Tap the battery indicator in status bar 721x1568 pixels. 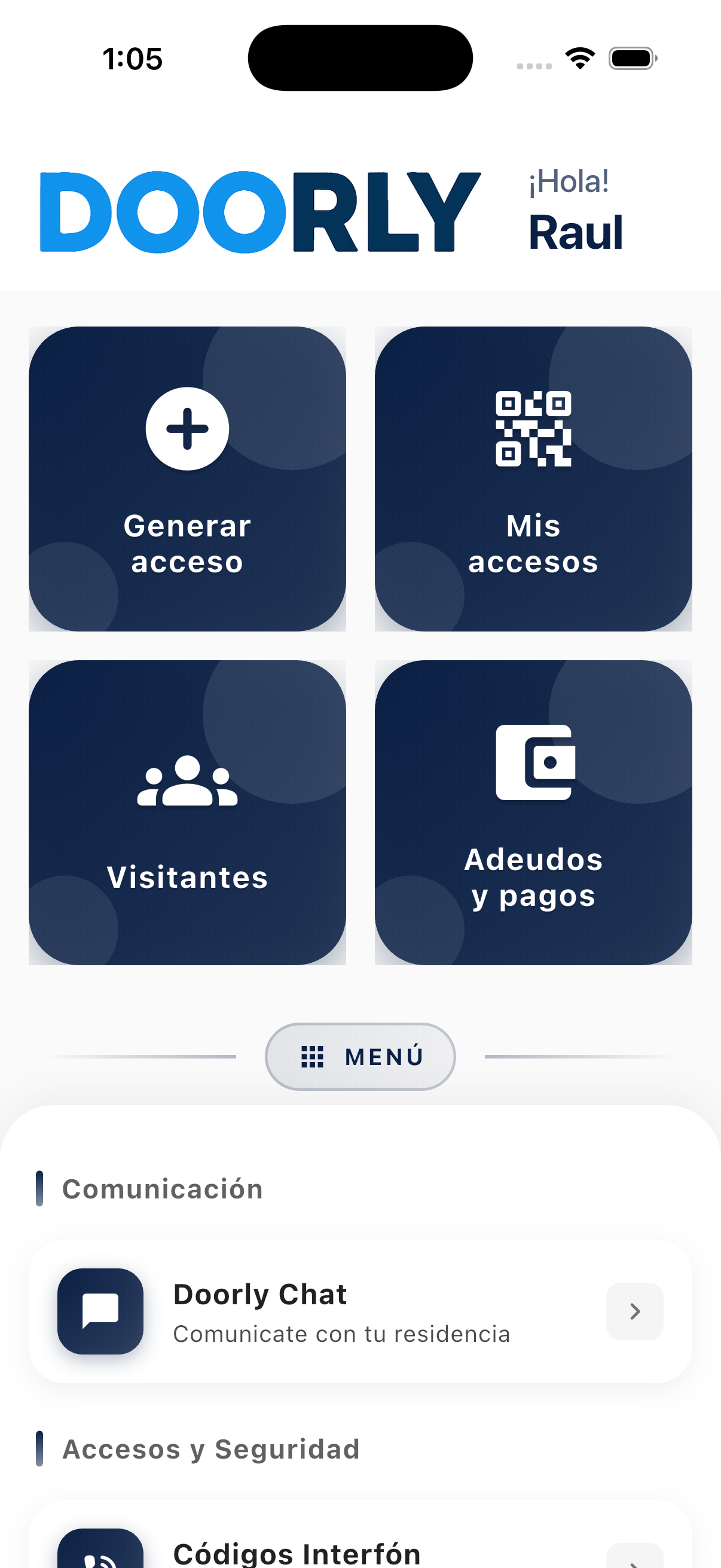tap(631, 57)
